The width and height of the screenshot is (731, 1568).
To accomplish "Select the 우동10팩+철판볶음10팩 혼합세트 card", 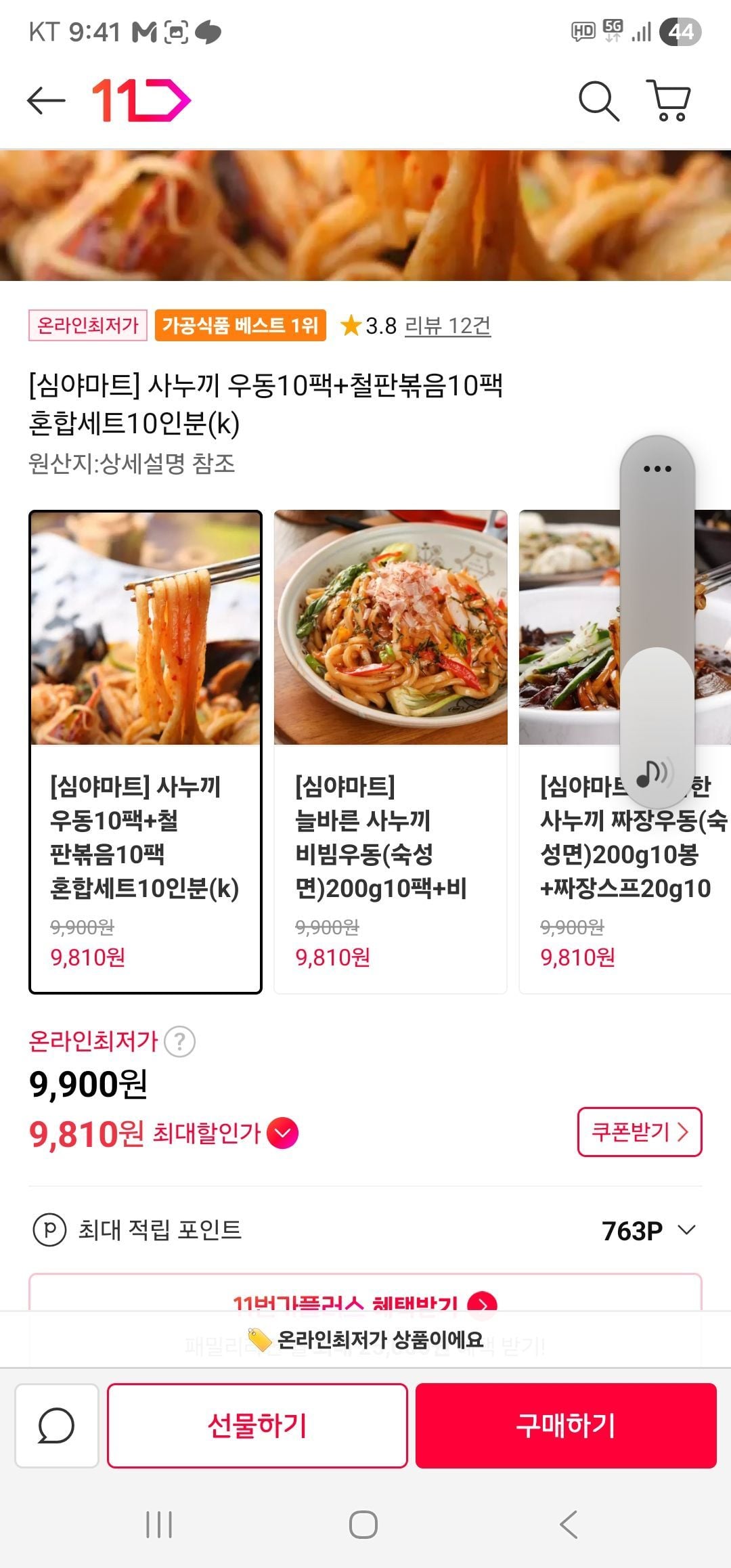I will pyautogui.click(x=145, y=752).
